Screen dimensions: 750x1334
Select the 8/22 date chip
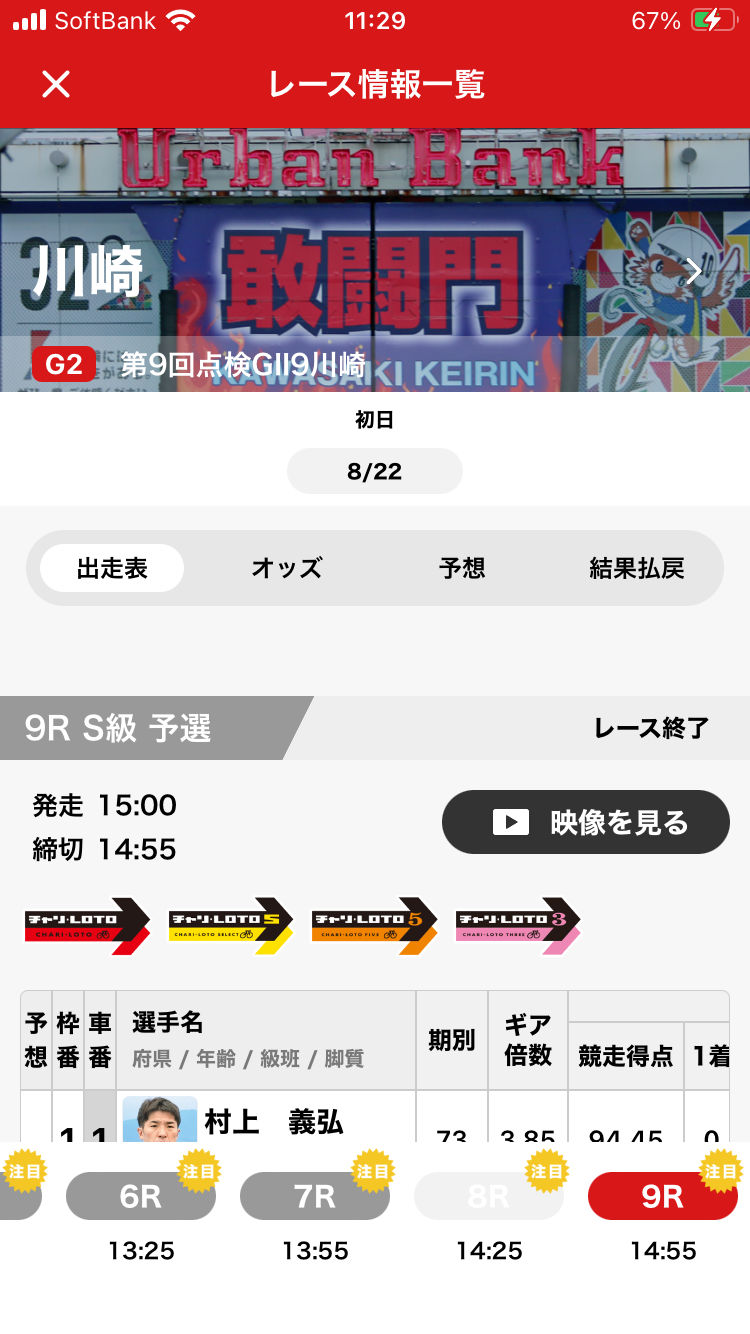[x=374, y=471]
